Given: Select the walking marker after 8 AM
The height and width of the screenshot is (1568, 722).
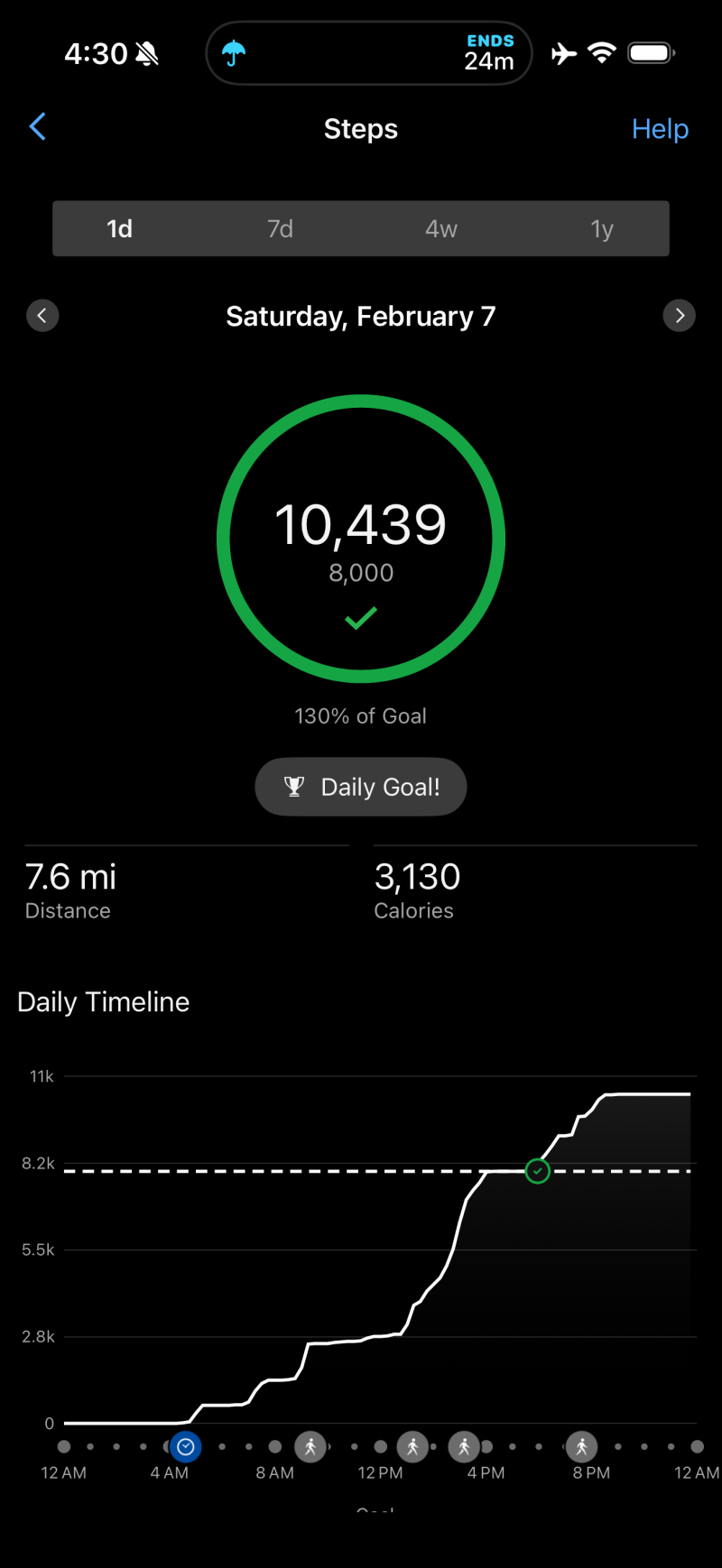Looking at the screenshot, I should [x=310, y=1447].
